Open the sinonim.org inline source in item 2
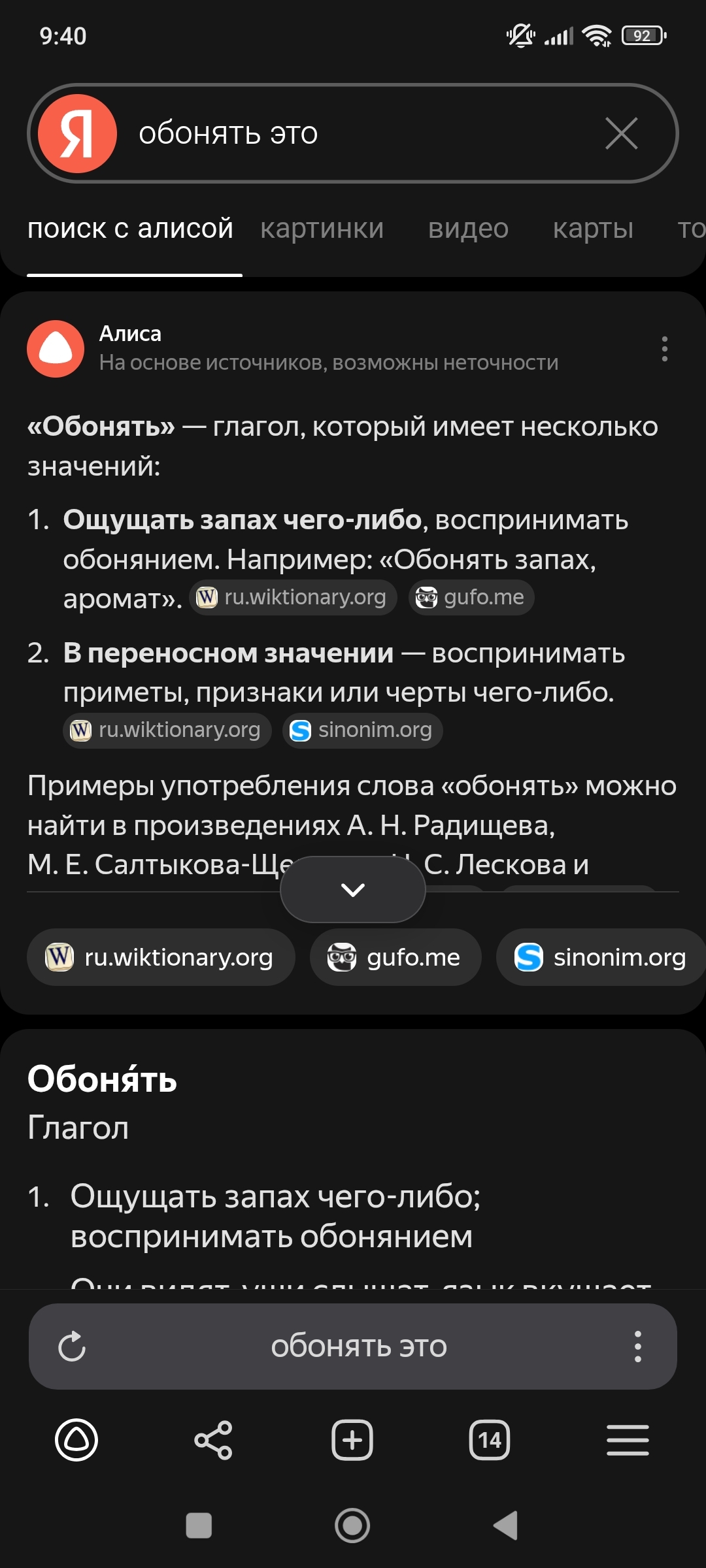The image size is (706, 1568). 363,730
